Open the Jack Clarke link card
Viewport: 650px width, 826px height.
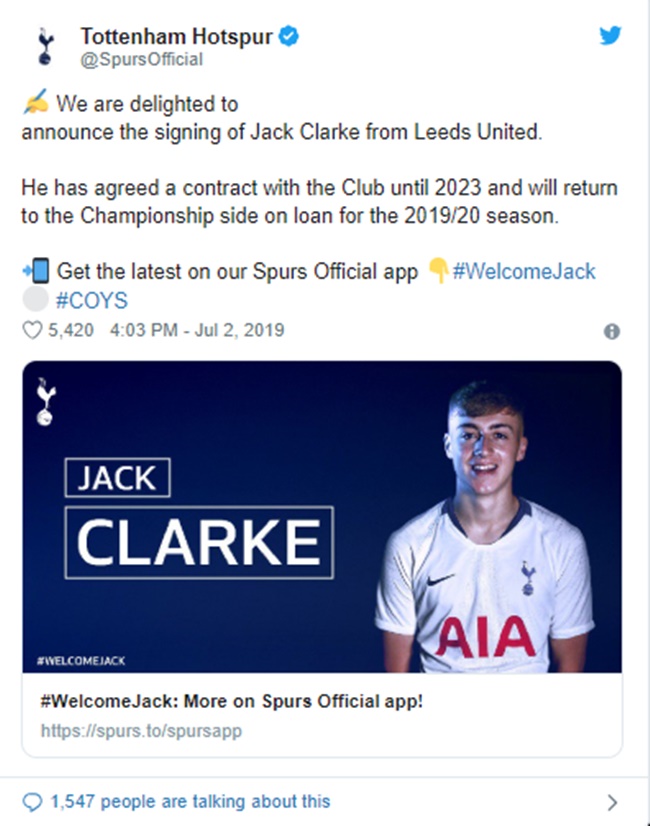tap(322, 517)
